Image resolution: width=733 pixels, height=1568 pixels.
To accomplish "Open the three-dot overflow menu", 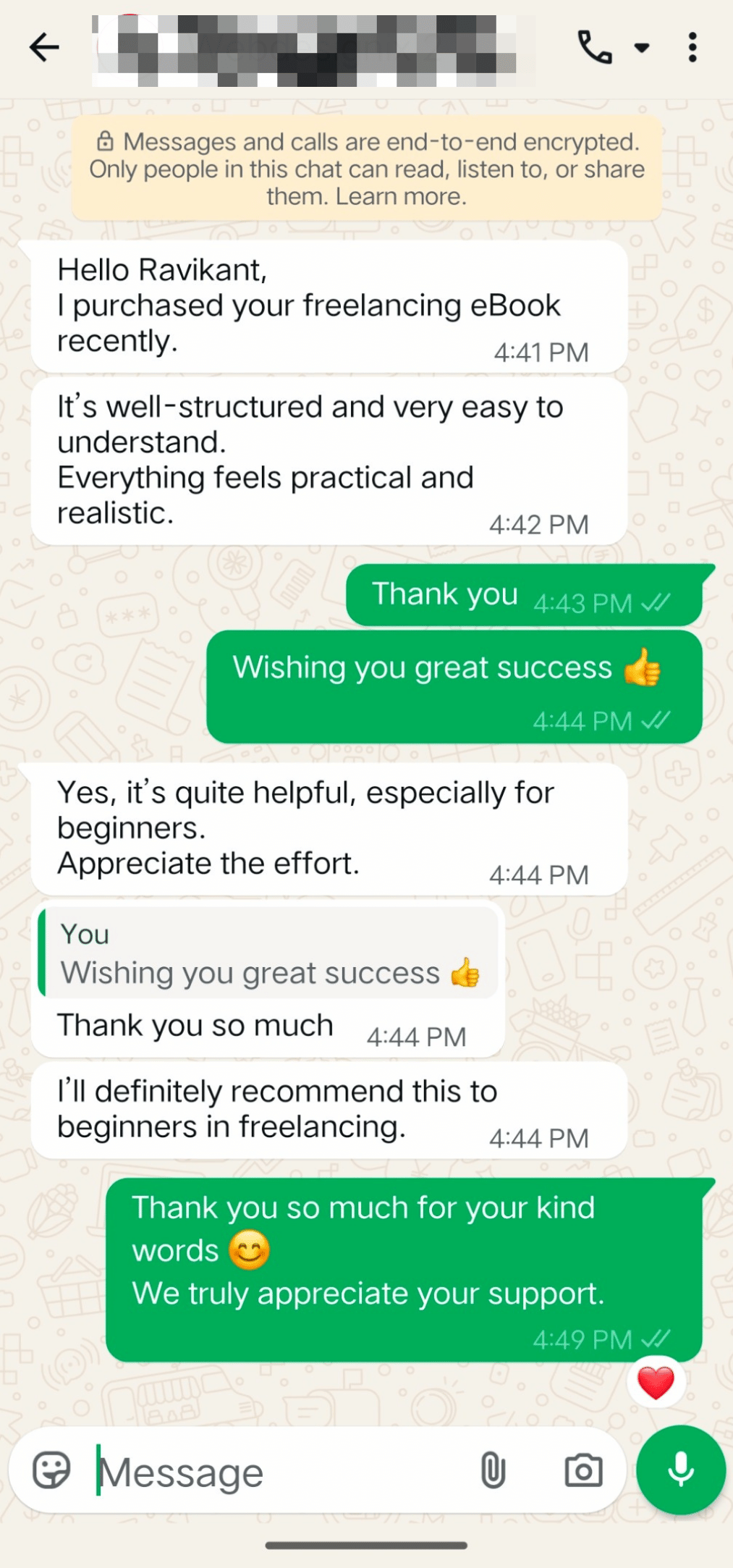I will 692,48.
